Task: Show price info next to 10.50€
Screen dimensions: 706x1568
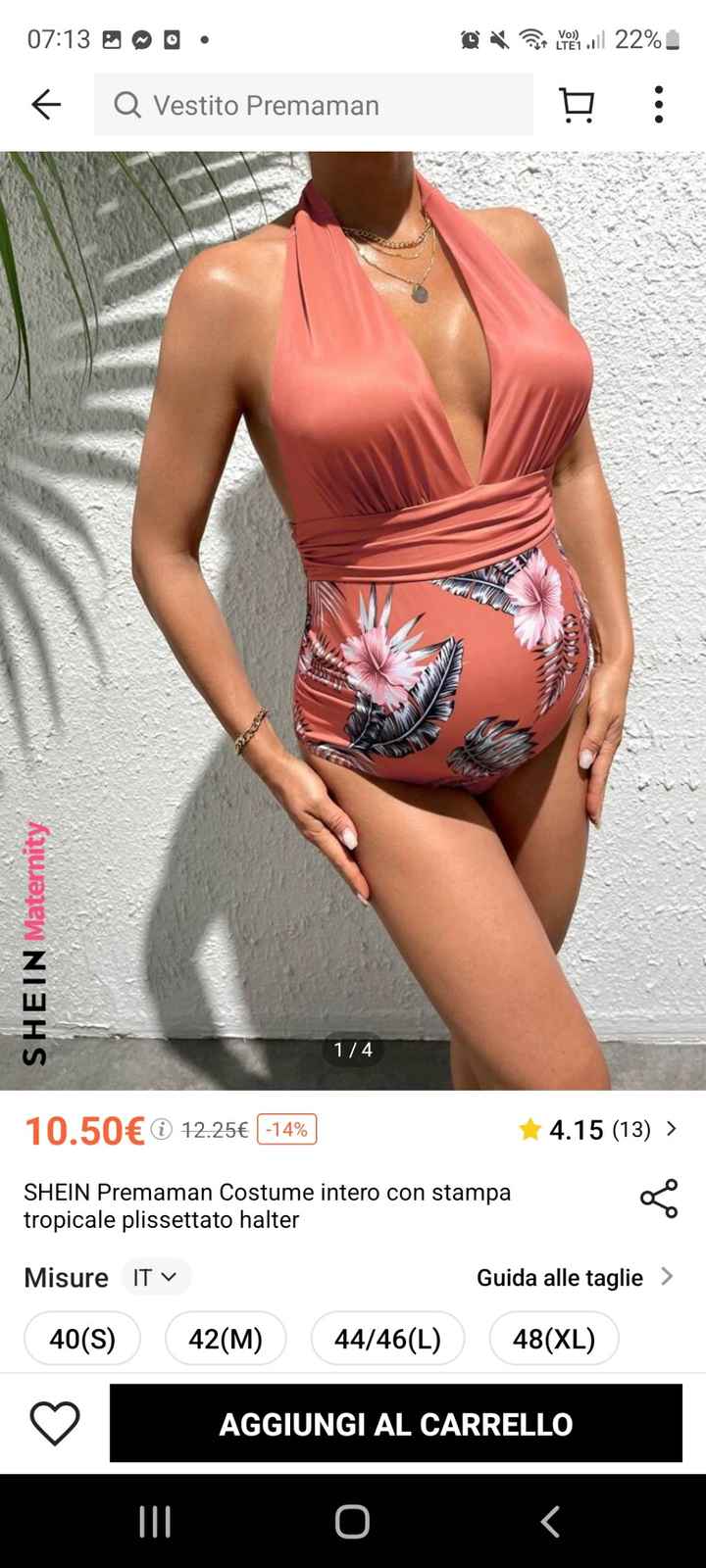Action: tap(163, 1129)
